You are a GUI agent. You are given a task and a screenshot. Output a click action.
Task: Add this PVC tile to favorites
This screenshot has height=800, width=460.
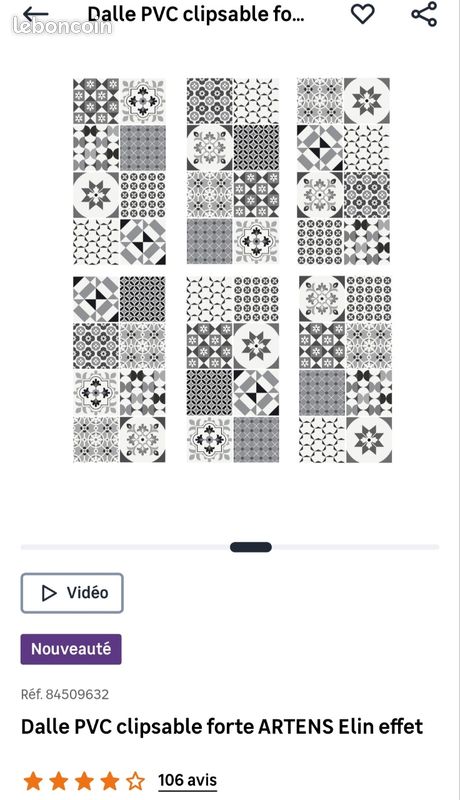(x=363, y=14)
